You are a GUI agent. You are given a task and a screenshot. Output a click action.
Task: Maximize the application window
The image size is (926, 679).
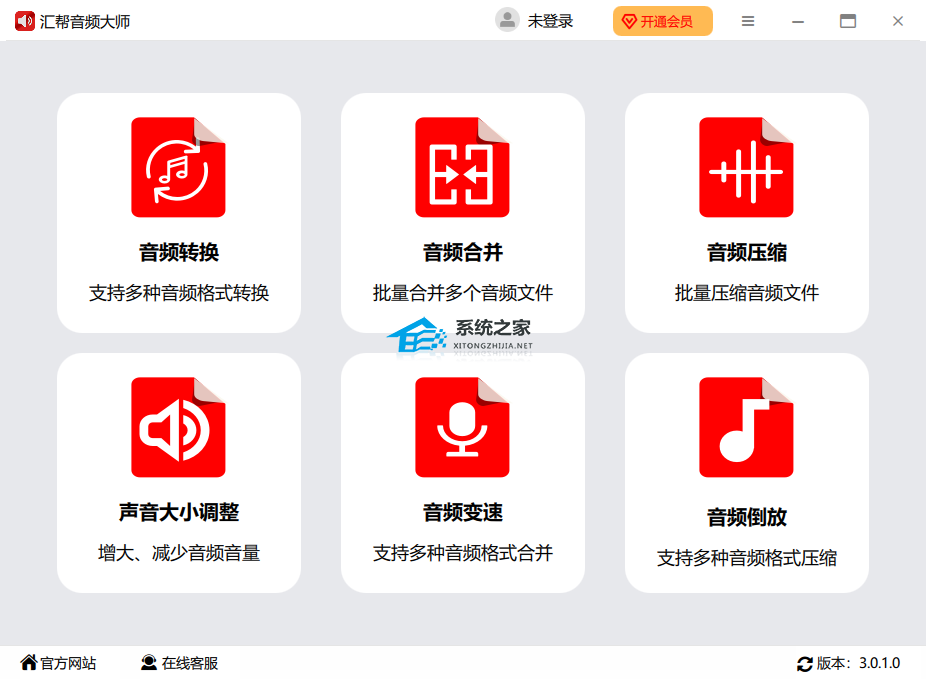tap(848, 21)
